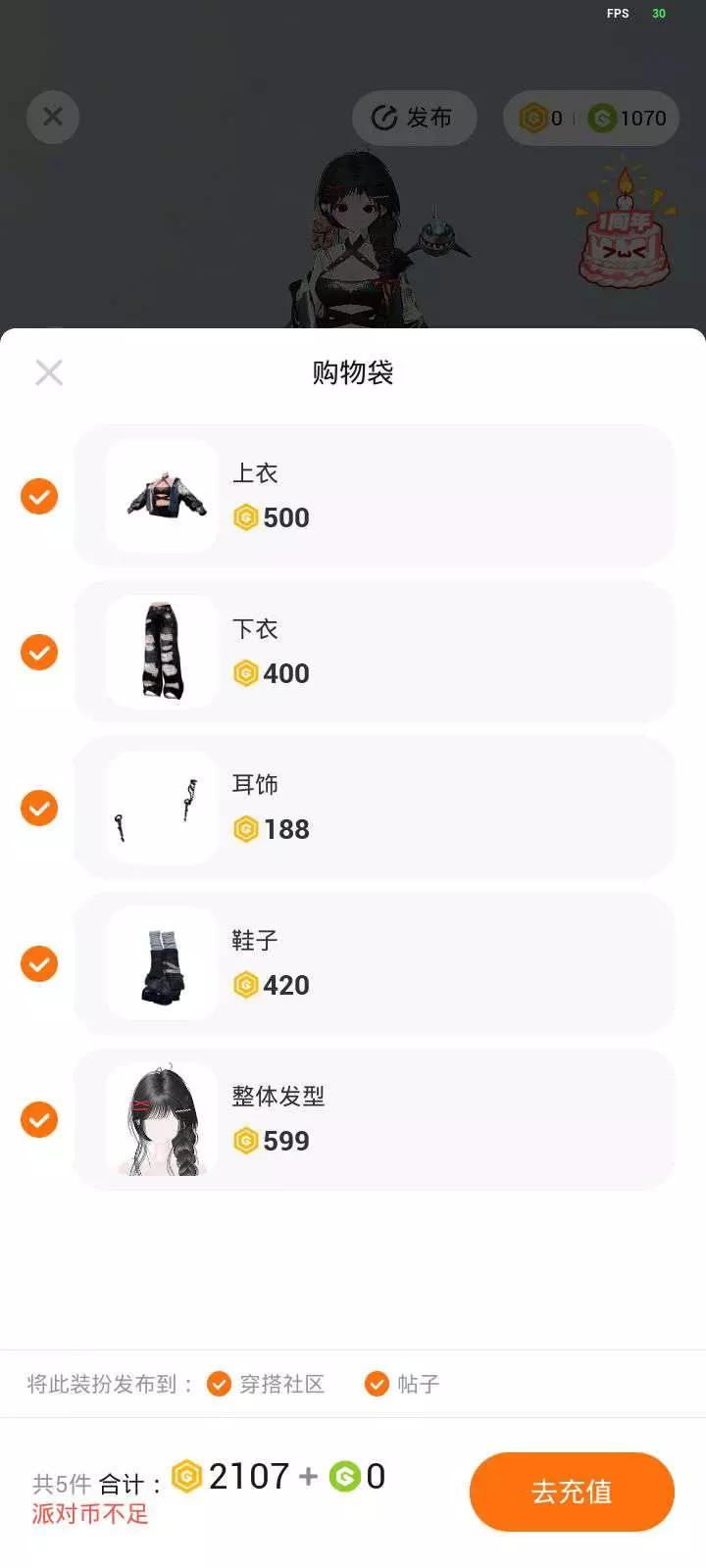Untick the 耳饰 item priced 188
The height and width of the screenshot is (1568, 706).
(39, 808)
